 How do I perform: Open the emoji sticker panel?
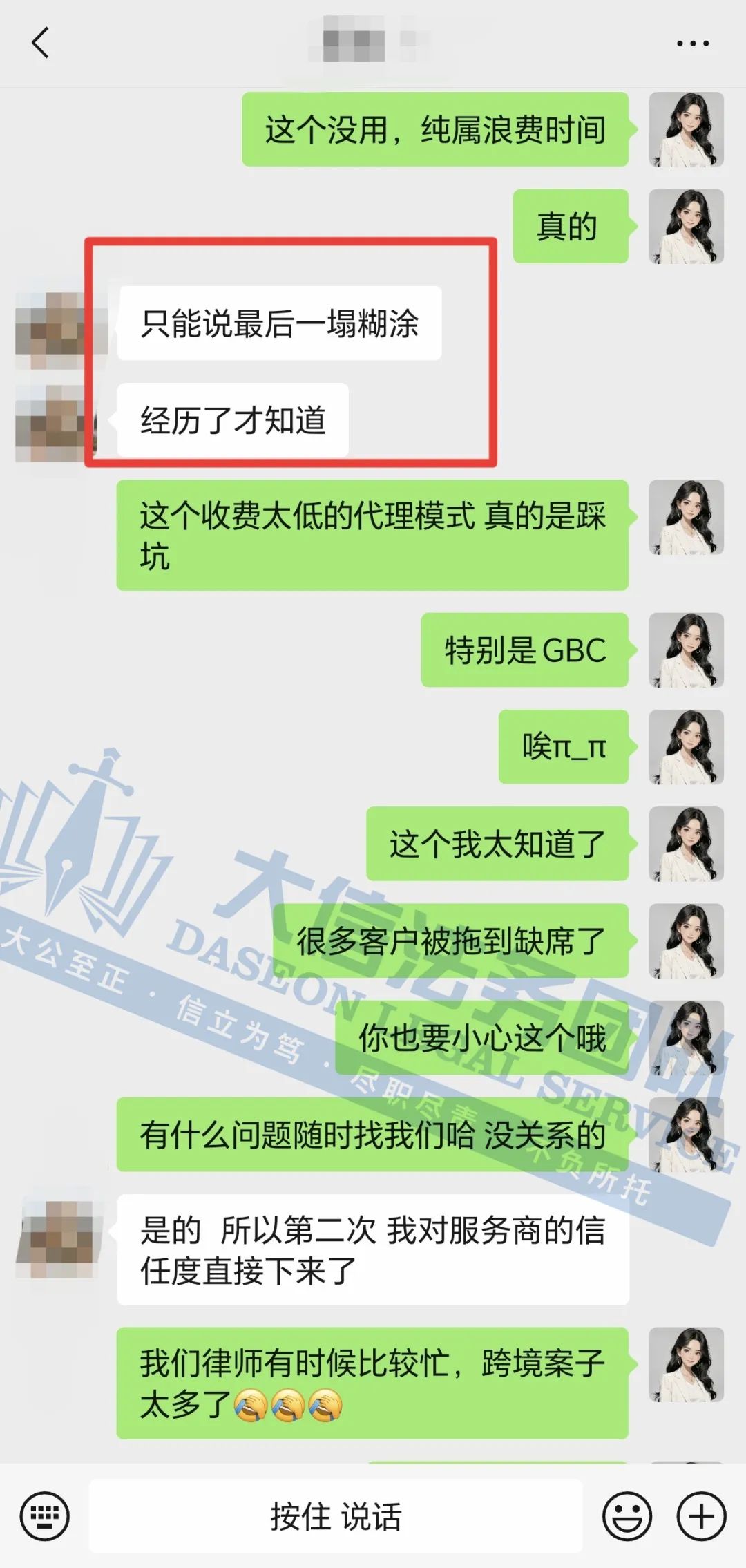[627, 1517]
